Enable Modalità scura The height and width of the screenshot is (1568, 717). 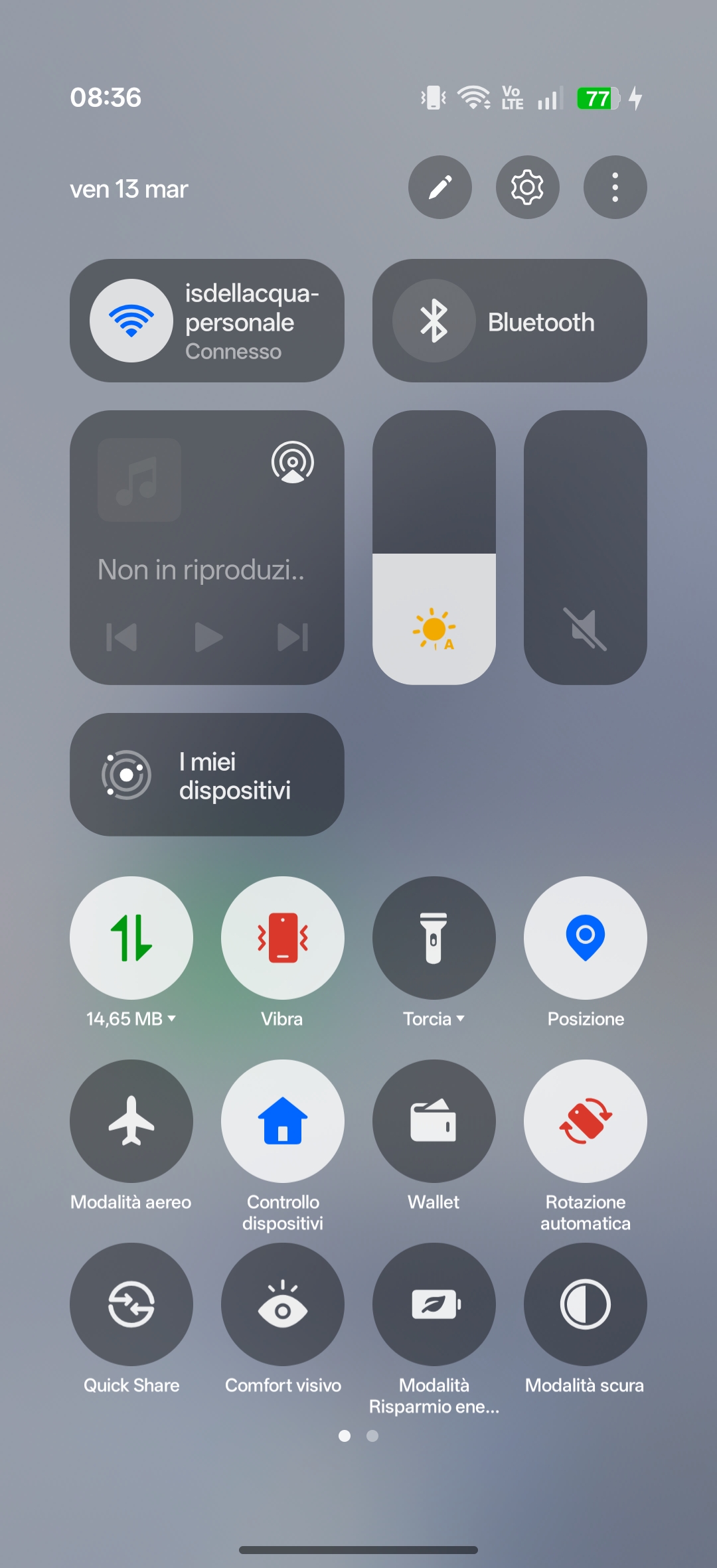(x=586, y=1304)
